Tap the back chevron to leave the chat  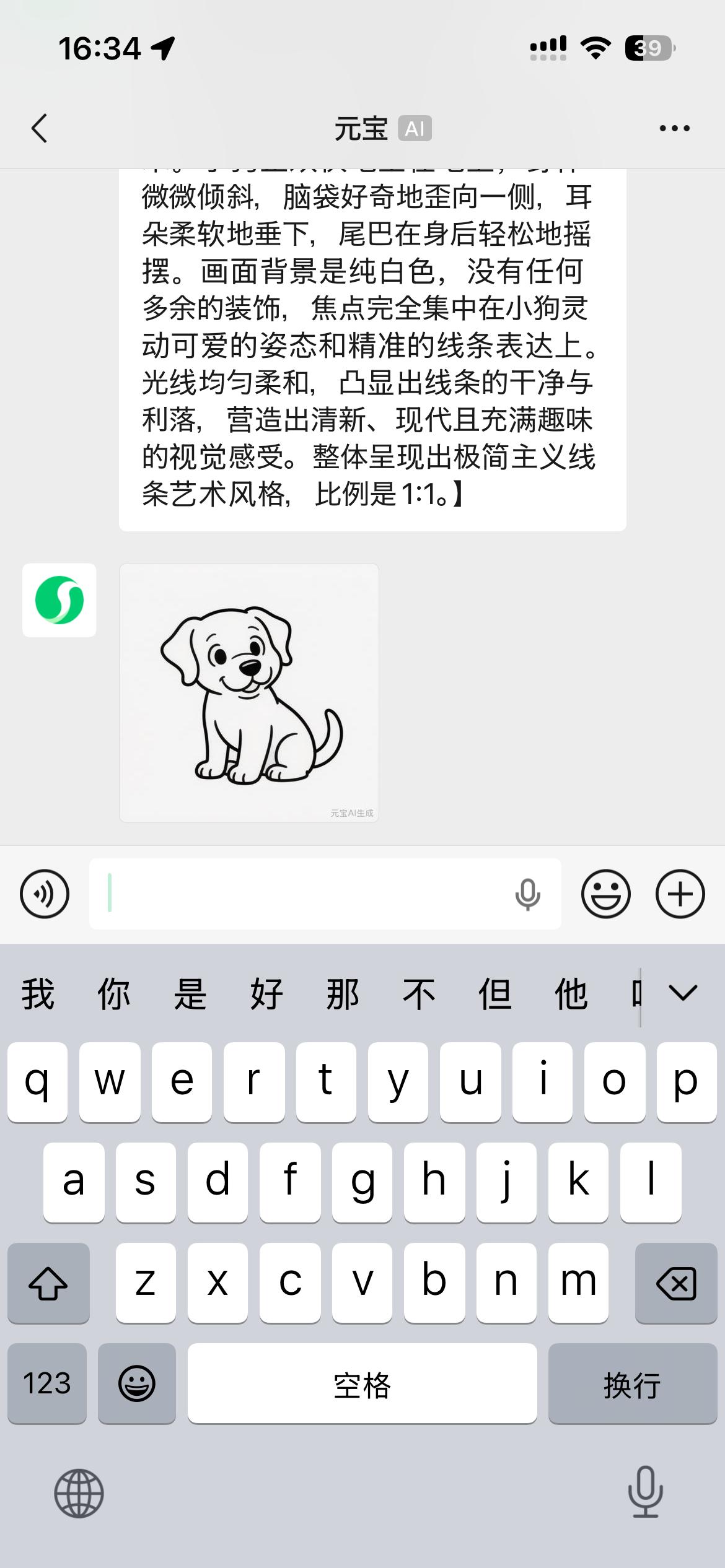pyautogui.click(x=40, y=128)
